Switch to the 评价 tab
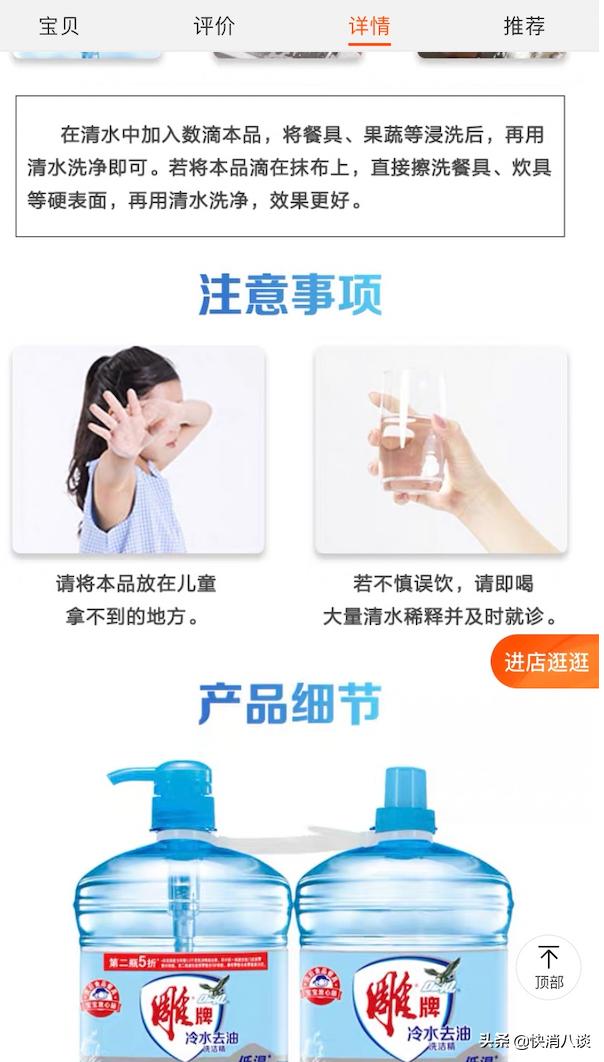This screenshot has height=1062, width=604. coord(214,26)
